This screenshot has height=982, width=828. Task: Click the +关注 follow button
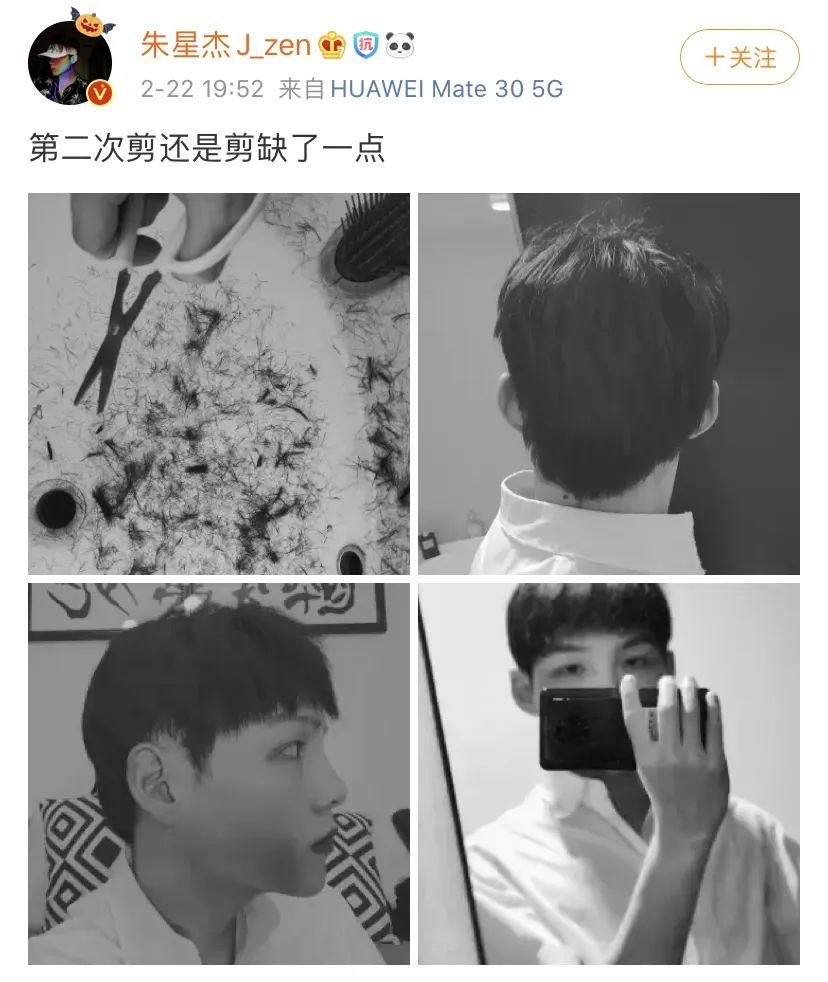(737, 59)
